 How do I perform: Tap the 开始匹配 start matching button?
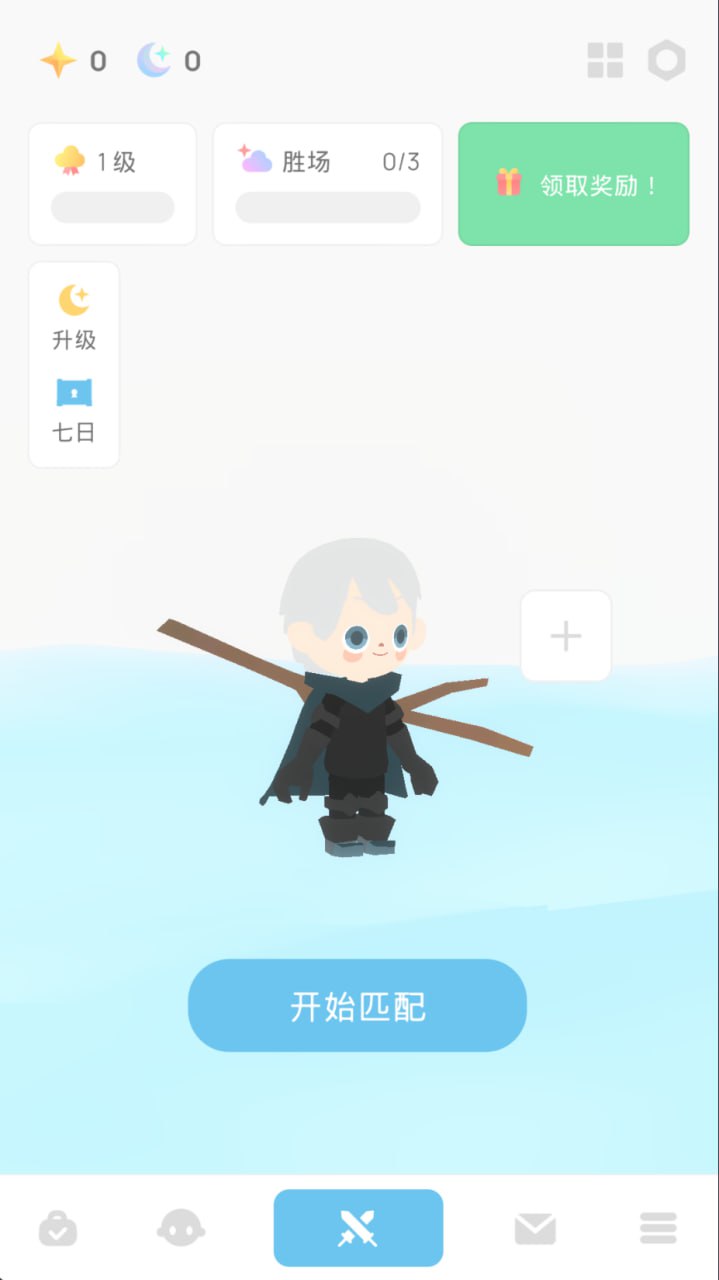357,1005
